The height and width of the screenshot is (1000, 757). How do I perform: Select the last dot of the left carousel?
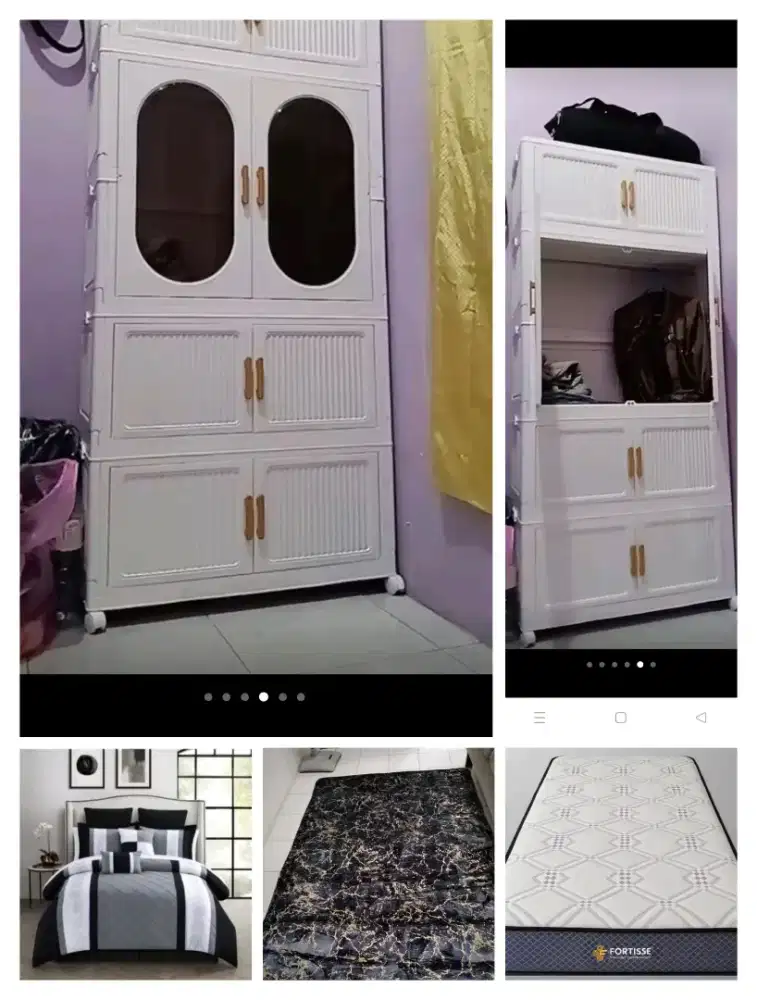(300, 696)
